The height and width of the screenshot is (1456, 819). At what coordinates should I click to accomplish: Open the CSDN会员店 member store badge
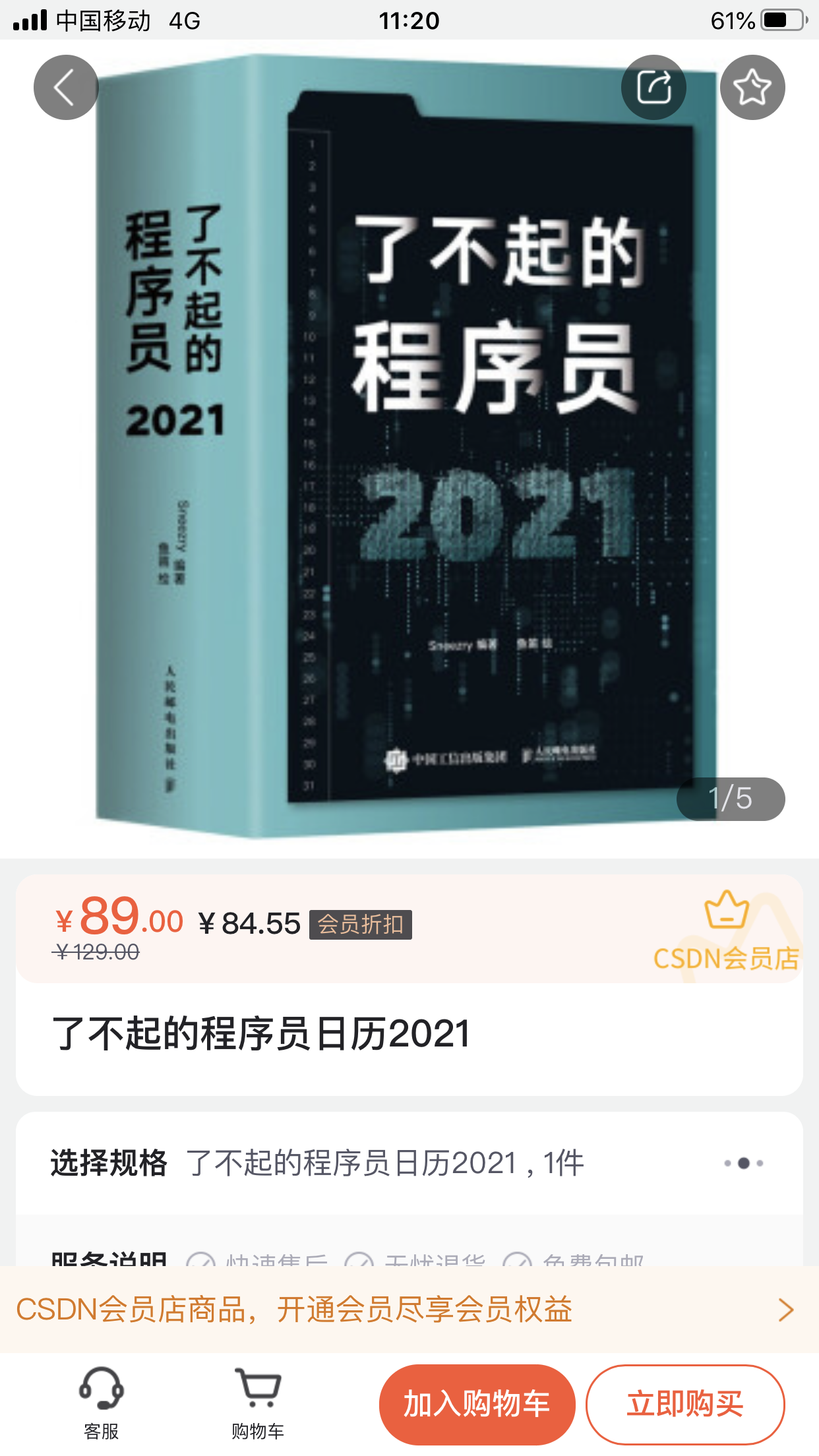726,931
